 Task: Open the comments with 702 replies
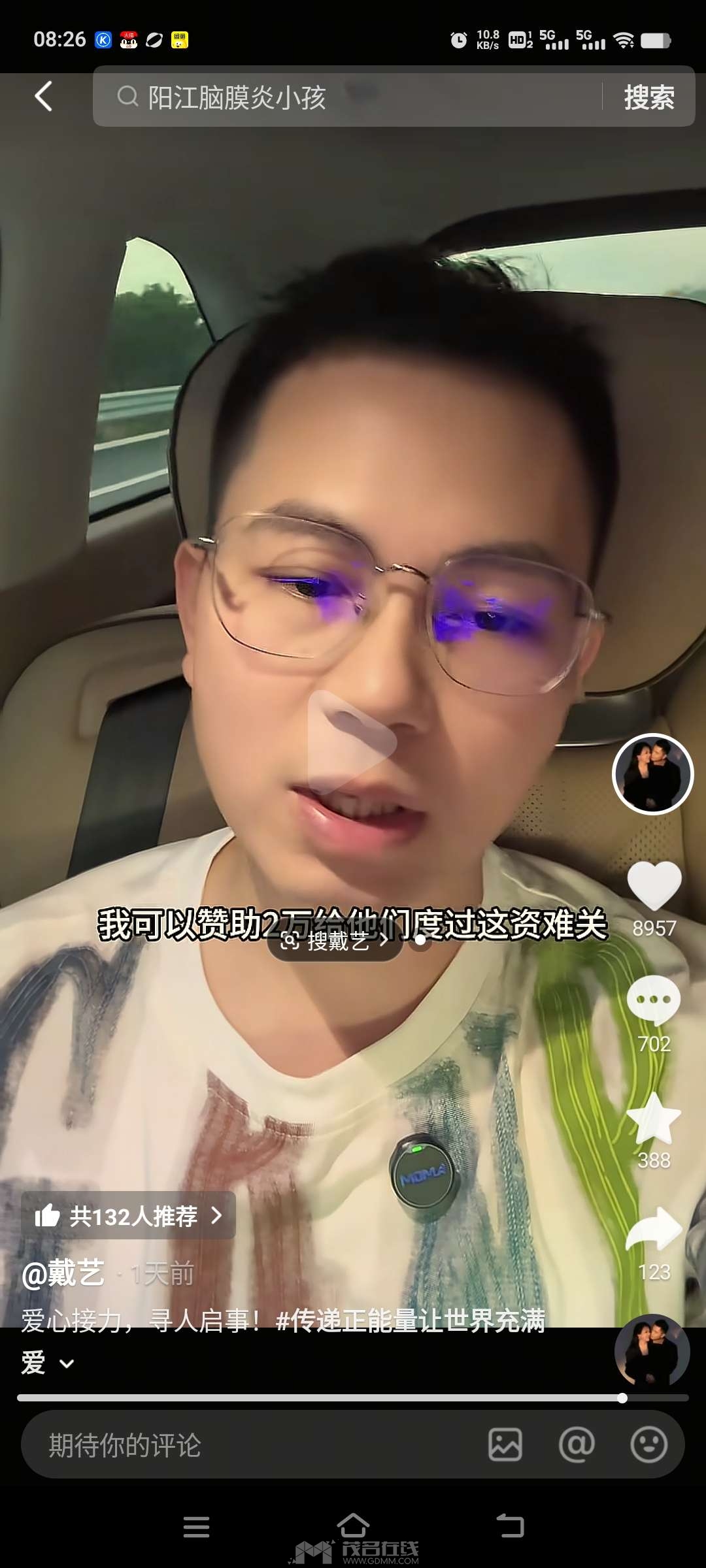654,1000
